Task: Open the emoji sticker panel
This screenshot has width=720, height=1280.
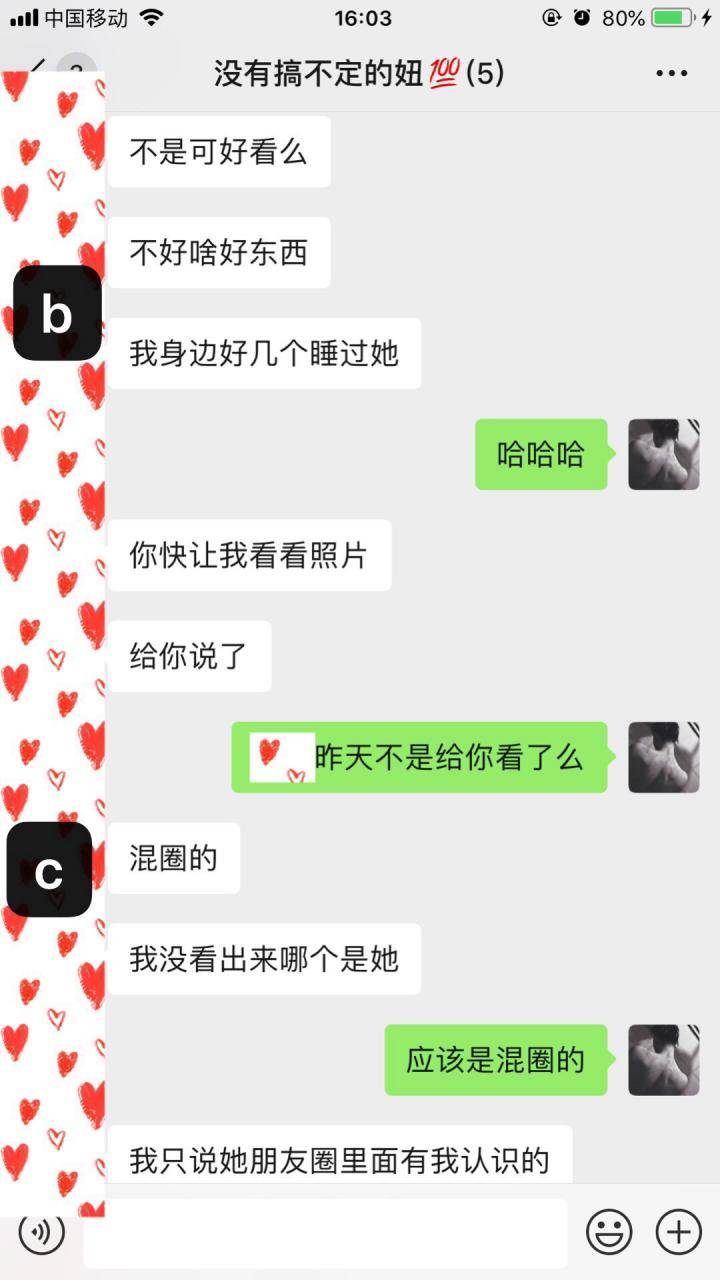Action: pos(609,1231)
